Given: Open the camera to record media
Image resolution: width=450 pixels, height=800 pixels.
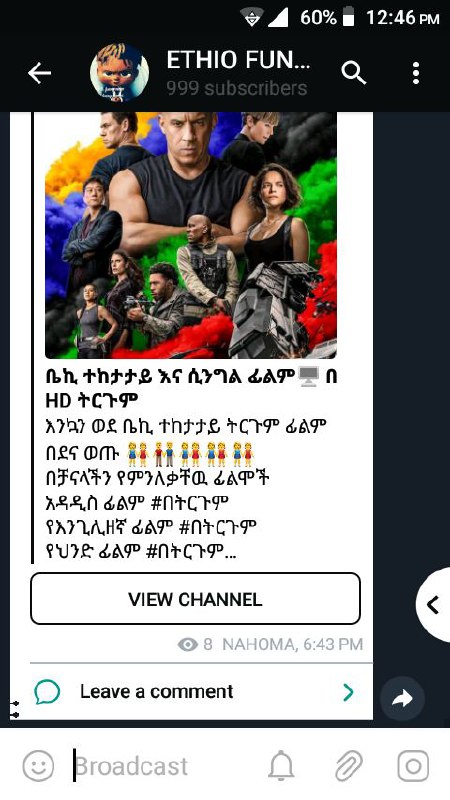Looking at the screenshot, I should pos(413,766).
